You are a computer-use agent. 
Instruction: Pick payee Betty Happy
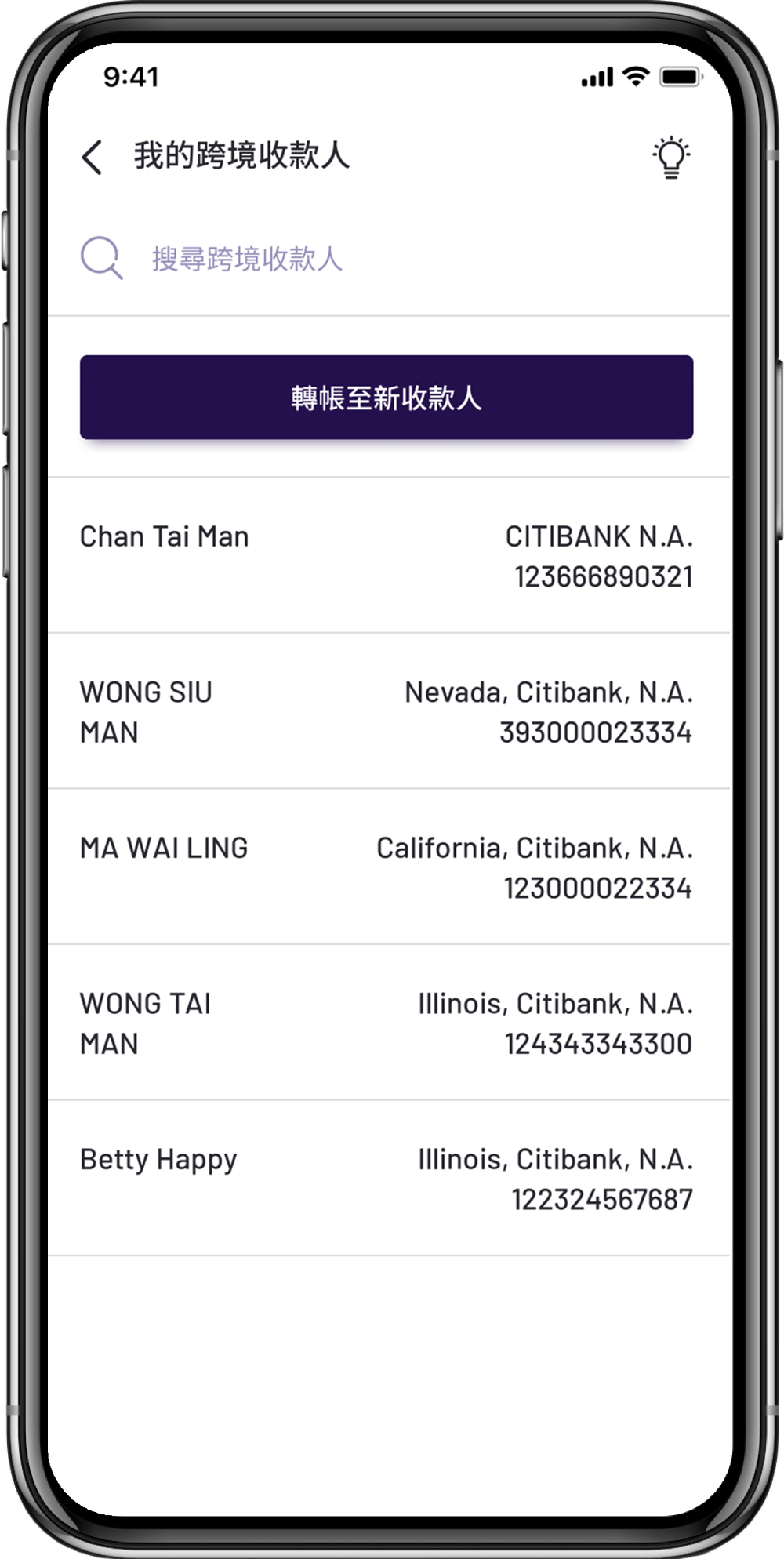(x=389, y=1178)
